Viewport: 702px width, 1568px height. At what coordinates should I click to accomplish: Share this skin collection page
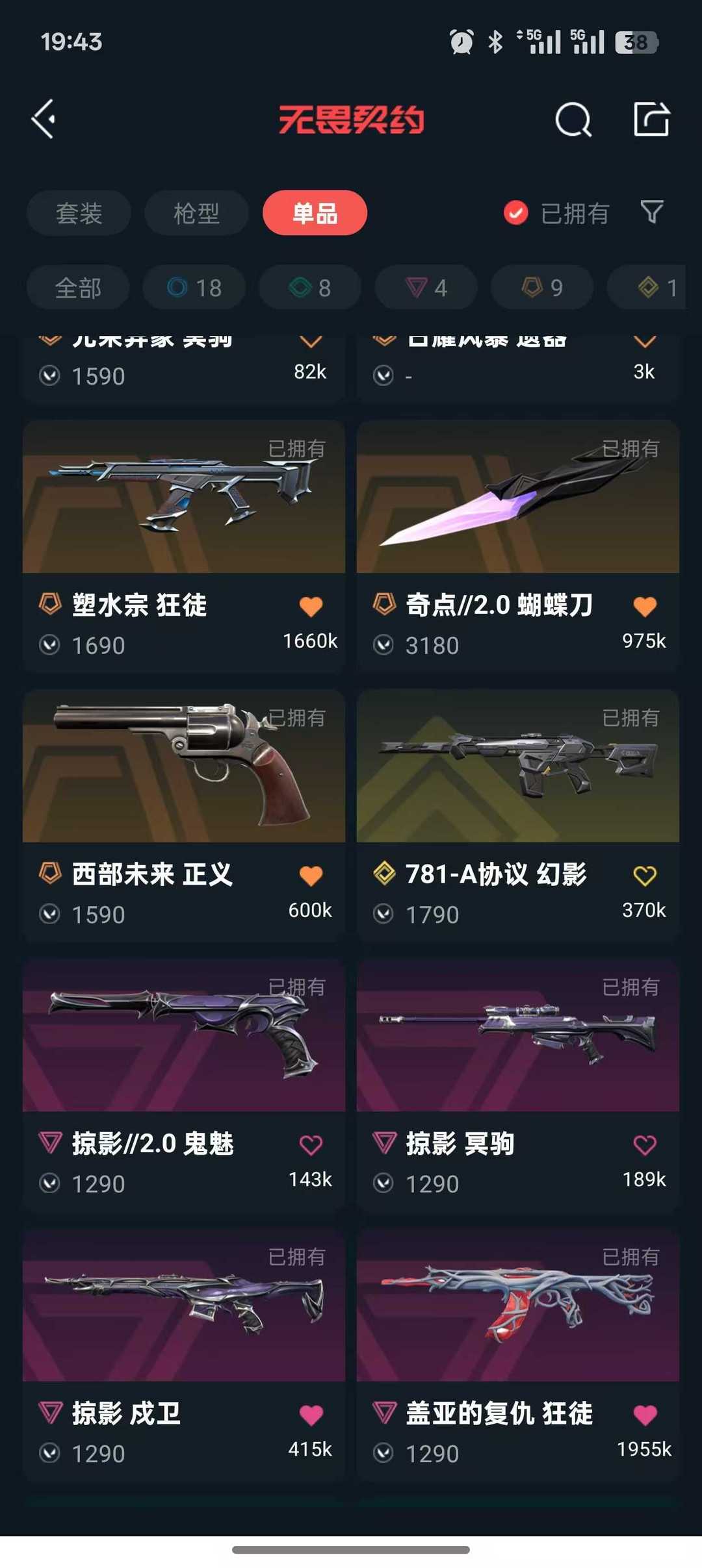point(651,120)
